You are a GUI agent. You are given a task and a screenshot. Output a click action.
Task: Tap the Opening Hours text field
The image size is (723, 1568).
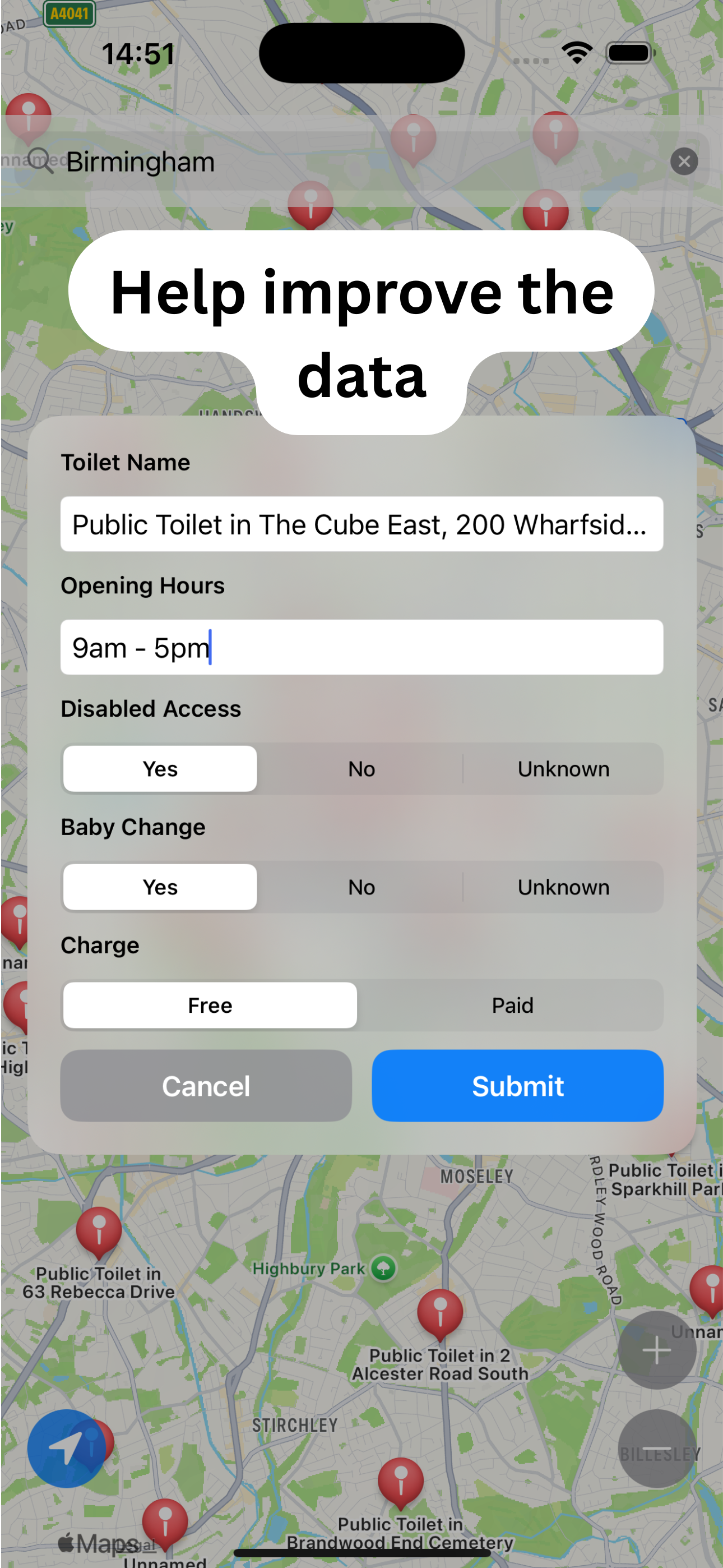click(x=361, y=647)
